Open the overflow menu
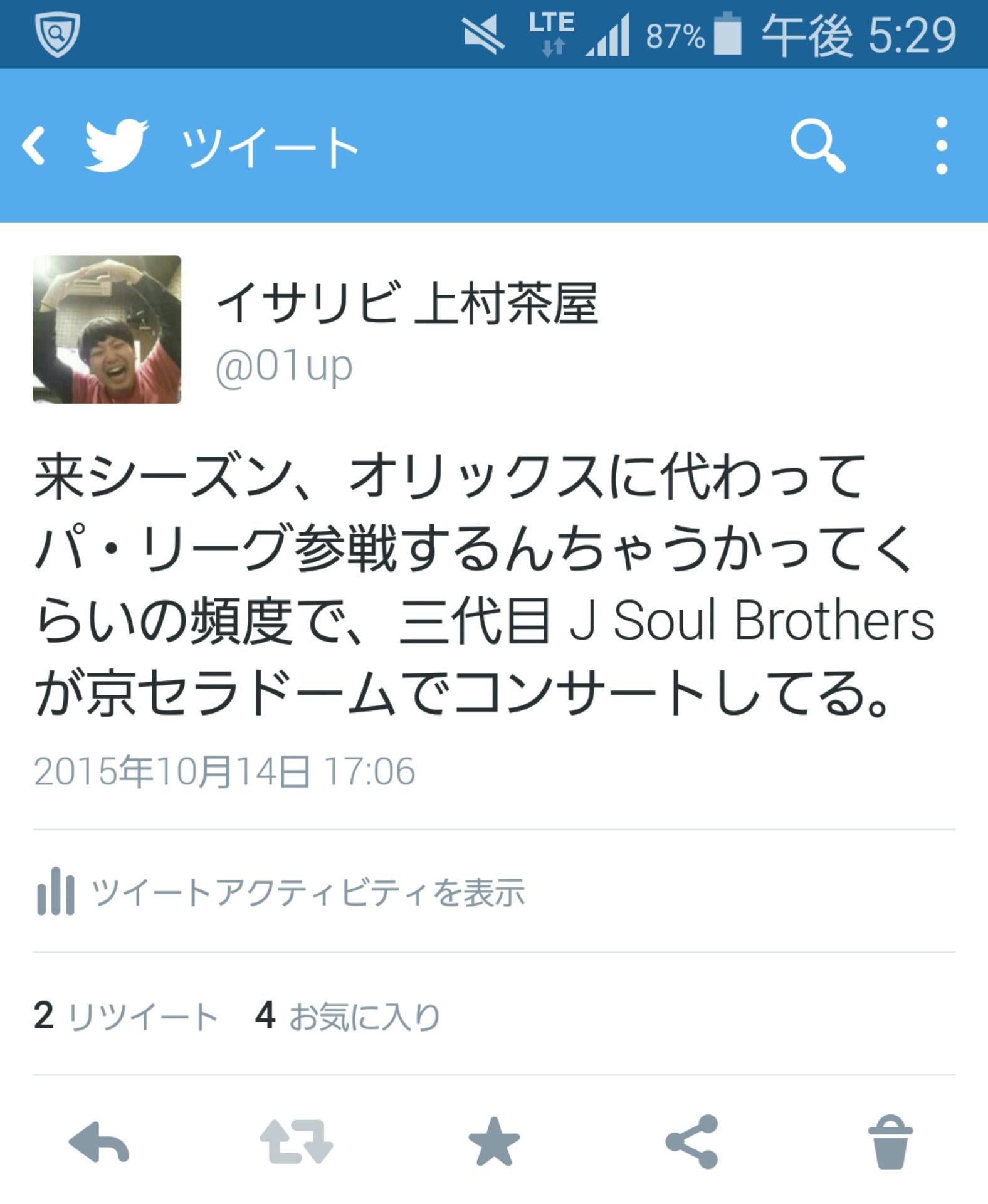Screen dimensions: 988x1204 941,146
